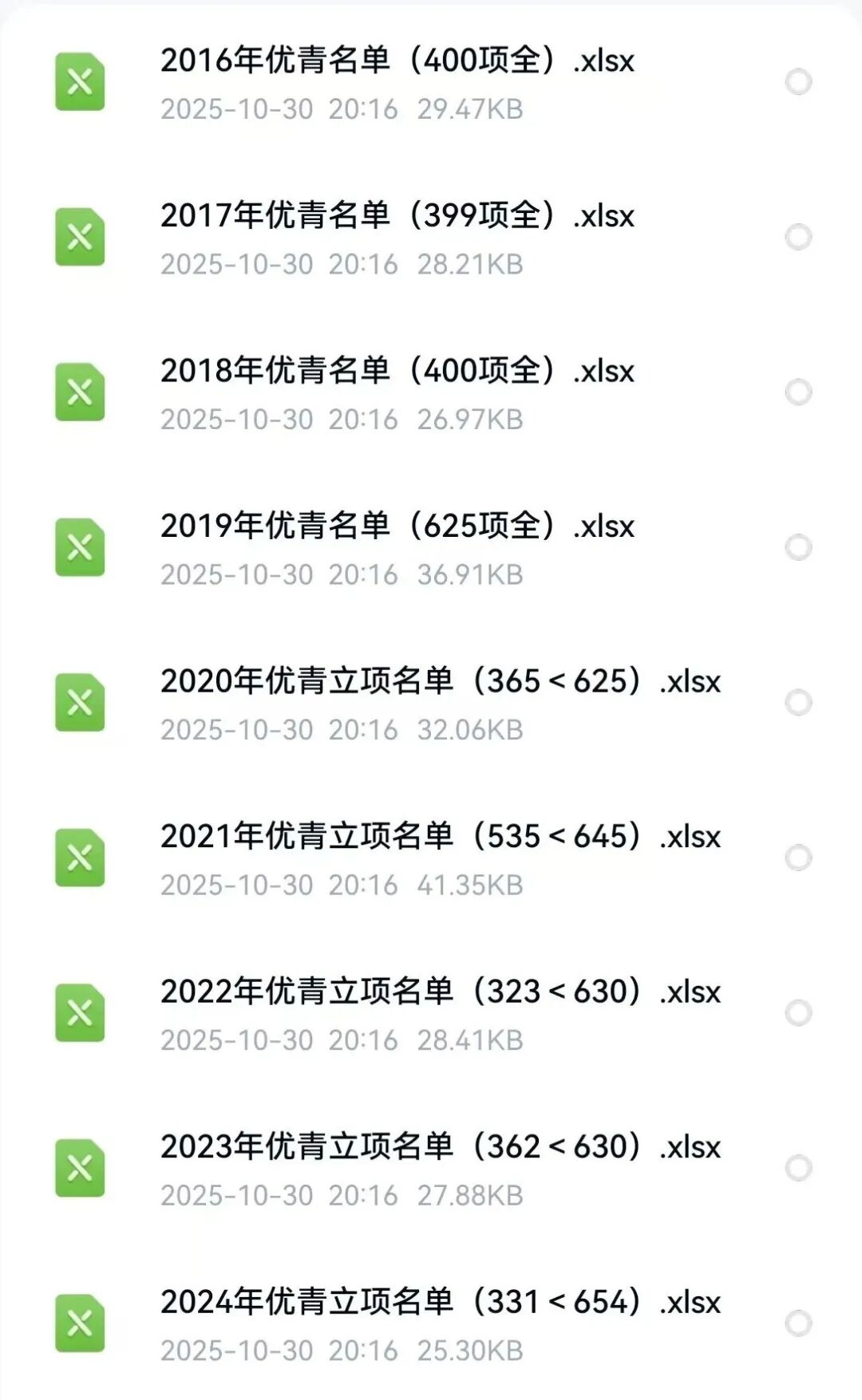The height and width of the screenshot is (1400, 862).
Task: Open the 2024年优青立项名单（331<654）.xlsx file
Action: 440,1303
